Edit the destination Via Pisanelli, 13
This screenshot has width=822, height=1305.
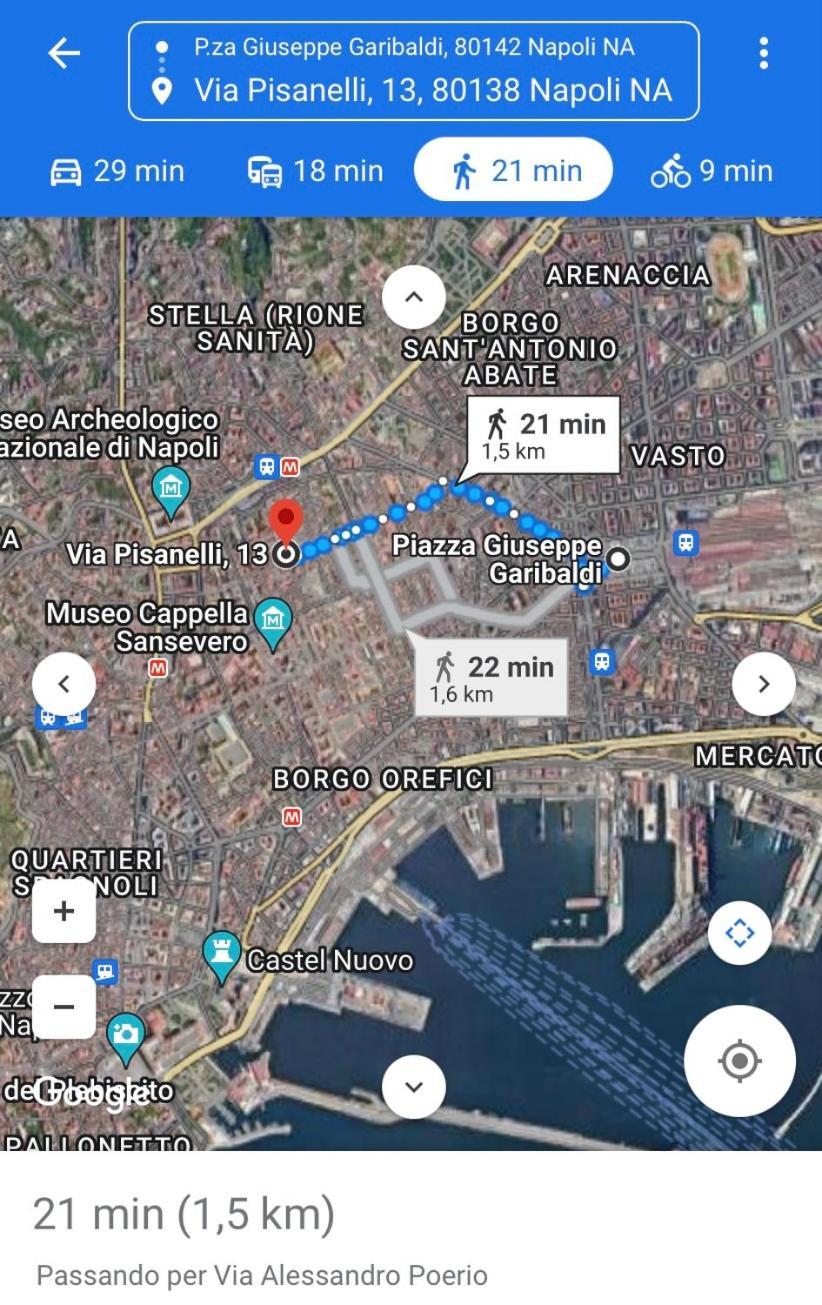click(432, 91)
